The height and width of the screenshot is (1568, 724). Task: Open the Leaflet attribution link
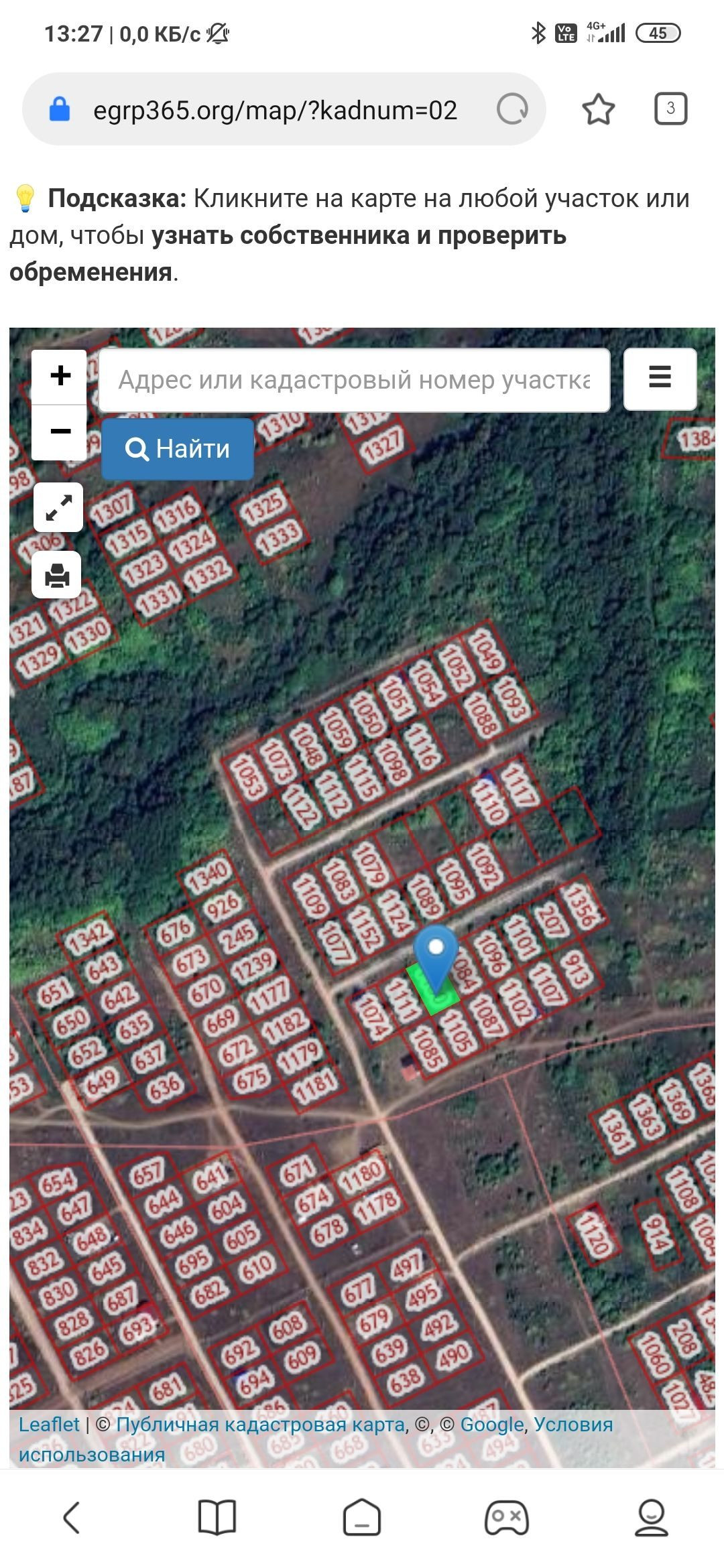point(49,1424)
